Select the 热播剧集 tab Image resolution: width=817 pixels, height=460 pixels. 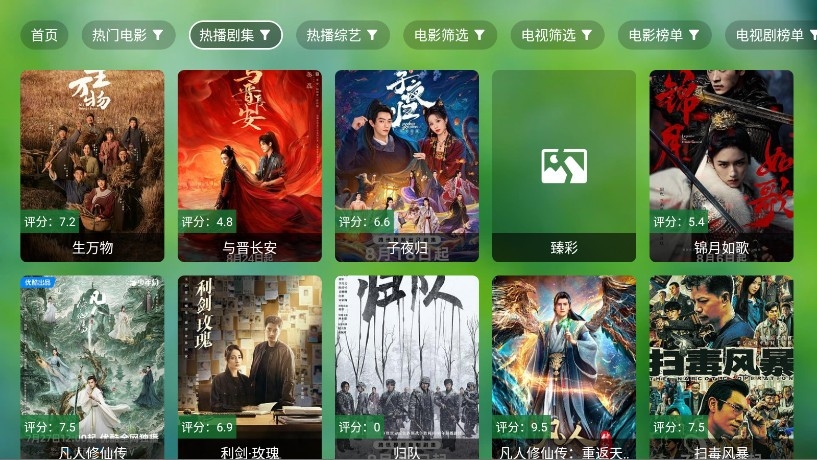click(x=235, y=35)
